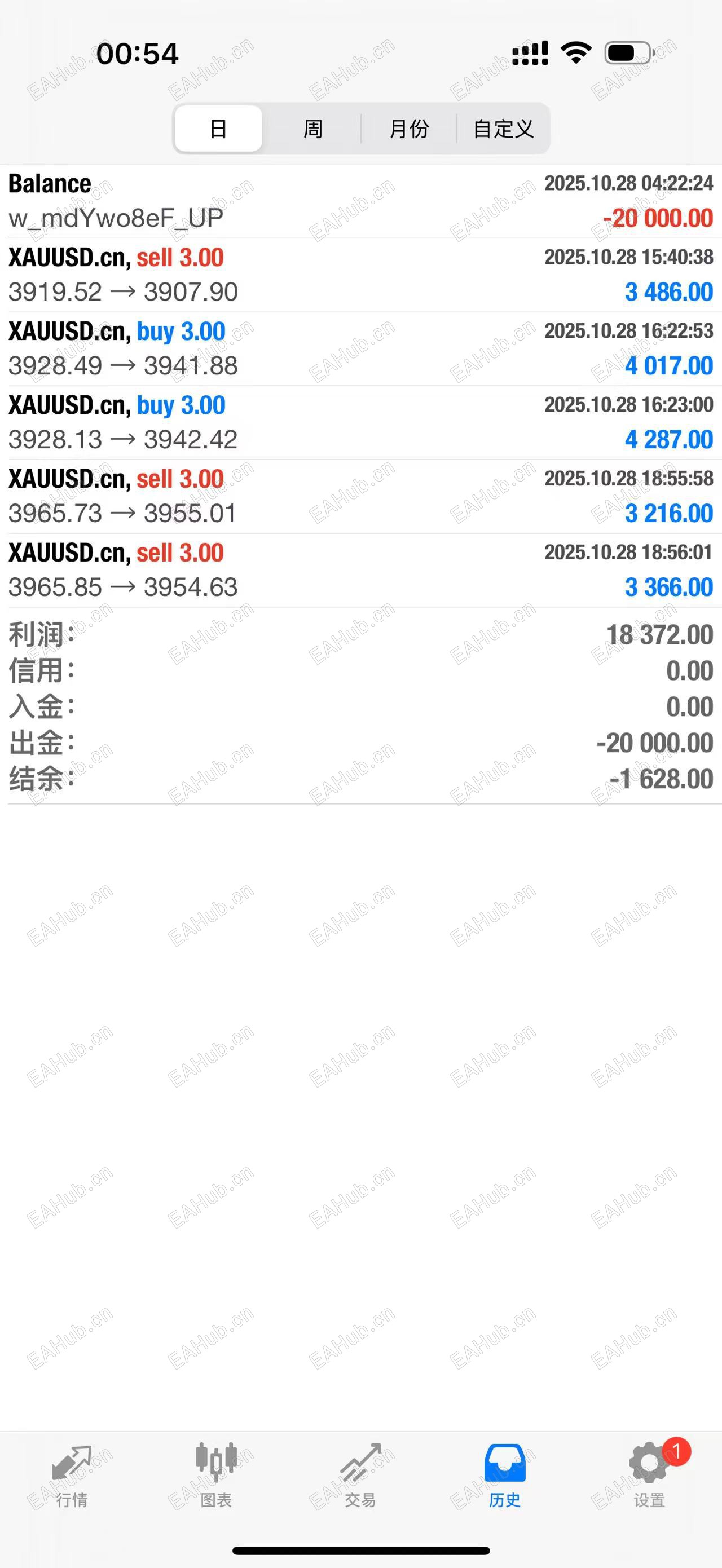Tap the 利润 profit value 18 372.00
The height and width of the screenshot is (1568, 722).
click(x=661, y=633)
